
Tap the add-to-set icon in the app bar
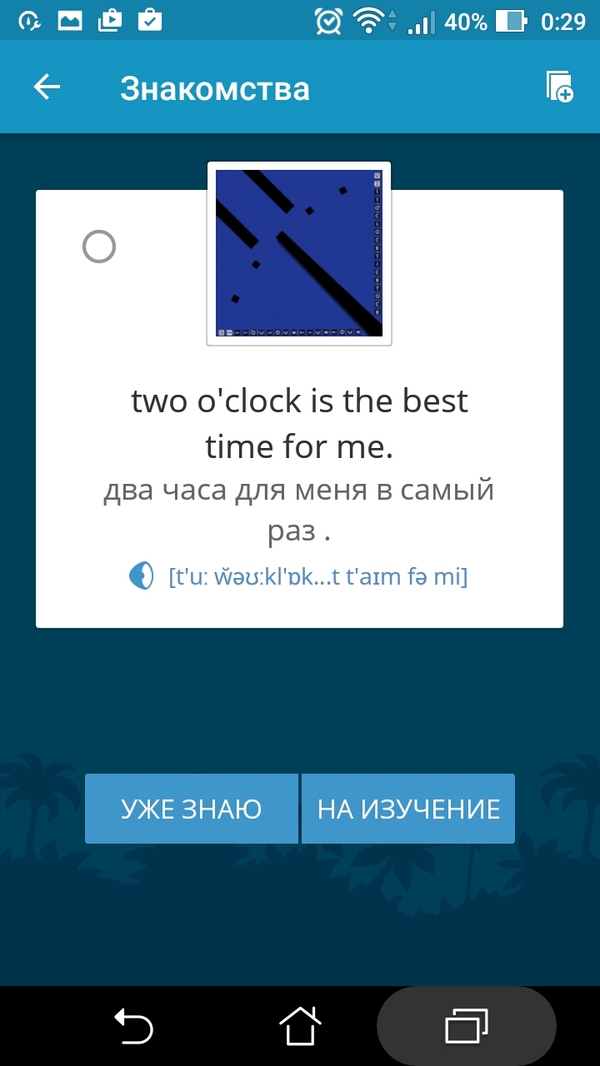[559, 87]
